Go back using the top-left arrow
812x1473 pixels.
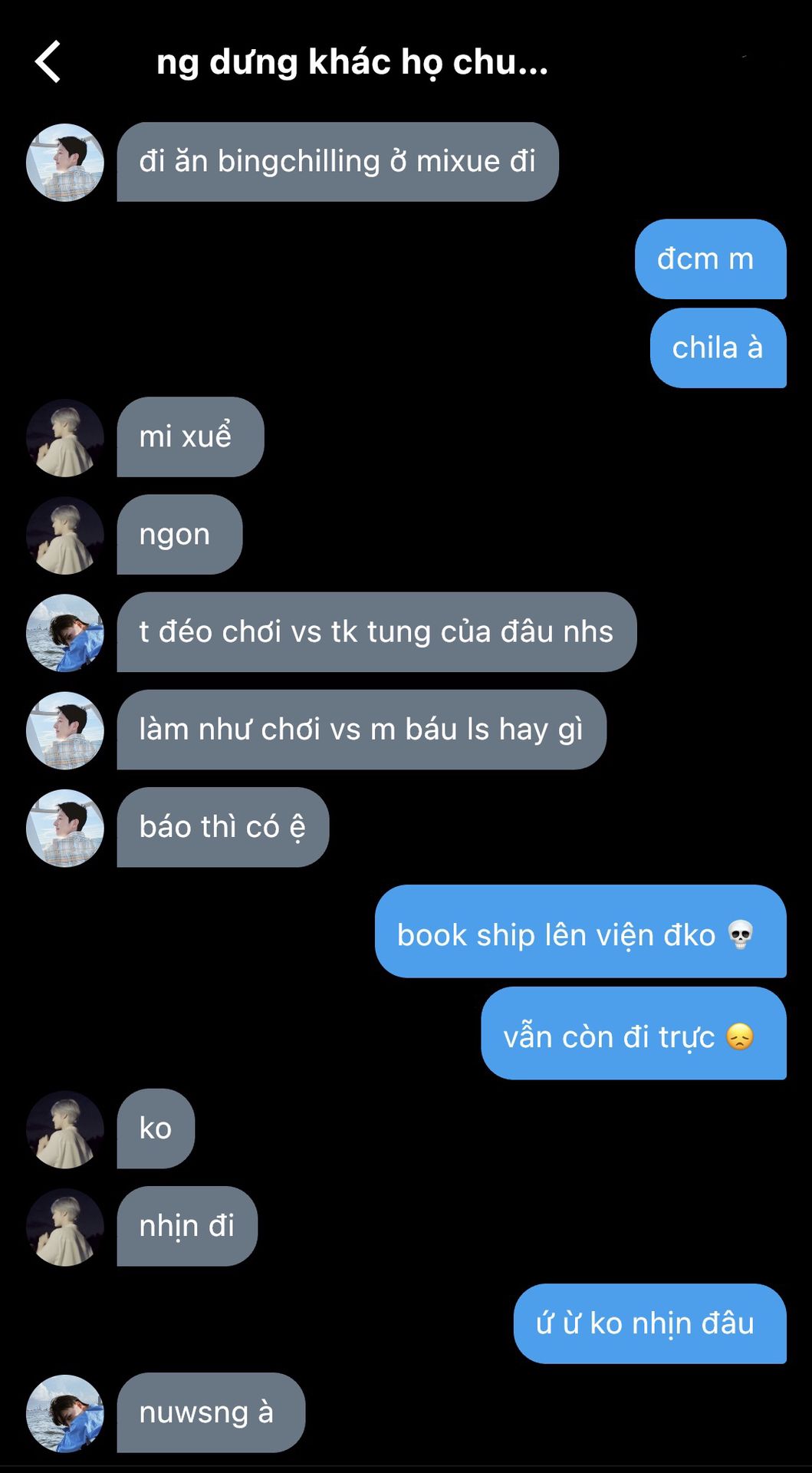pyautogui.click(x=48, y=61)
